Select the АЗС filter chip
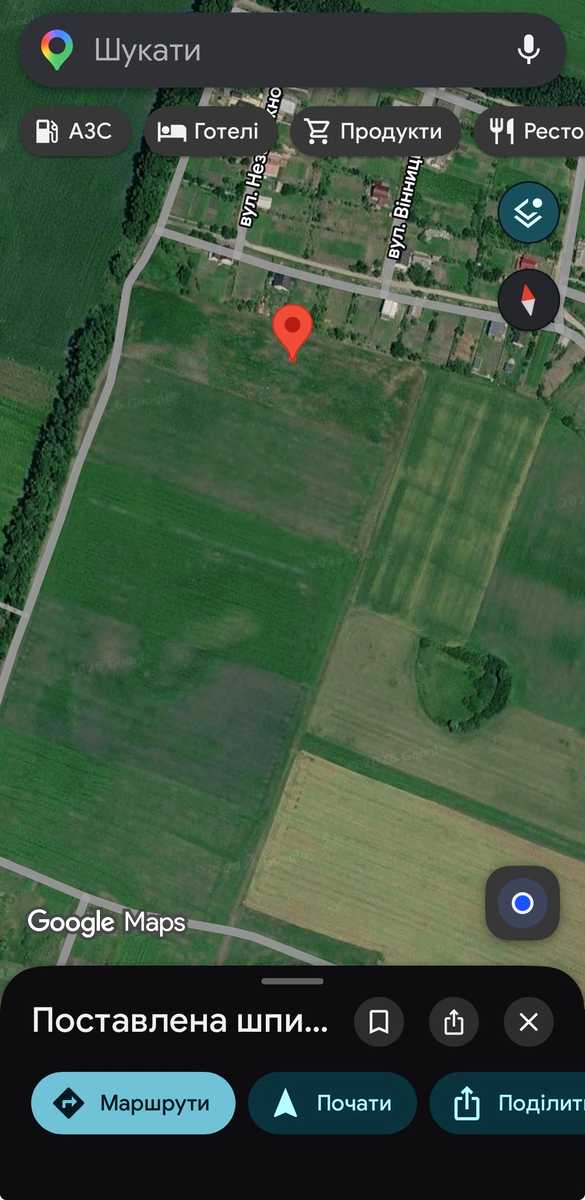This screenshot has height=1200, width=585. [75, 131]
